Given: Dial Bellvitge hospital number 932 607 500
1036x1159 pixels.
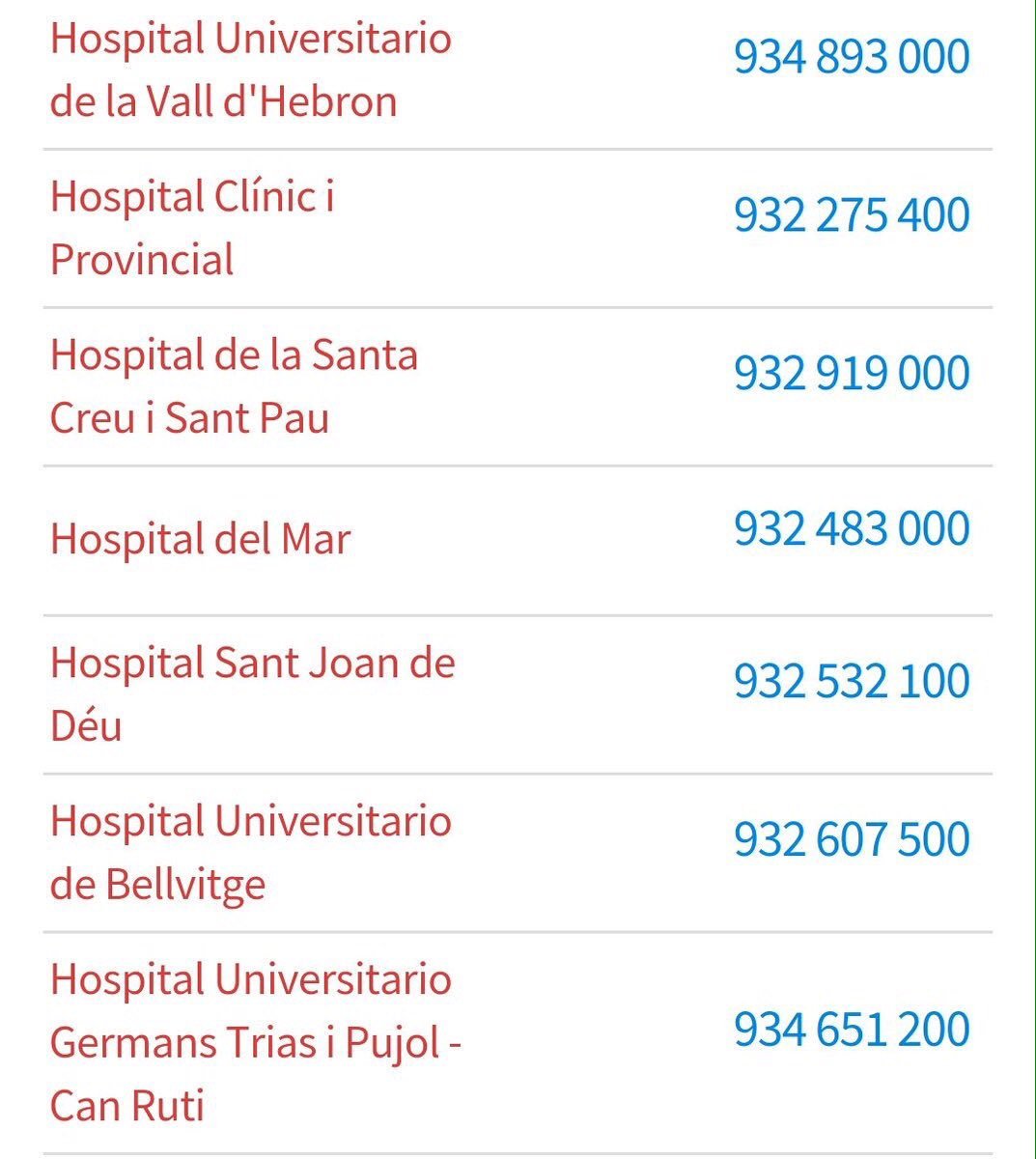Looking at the screenshot, I should [x=851, y=839].
